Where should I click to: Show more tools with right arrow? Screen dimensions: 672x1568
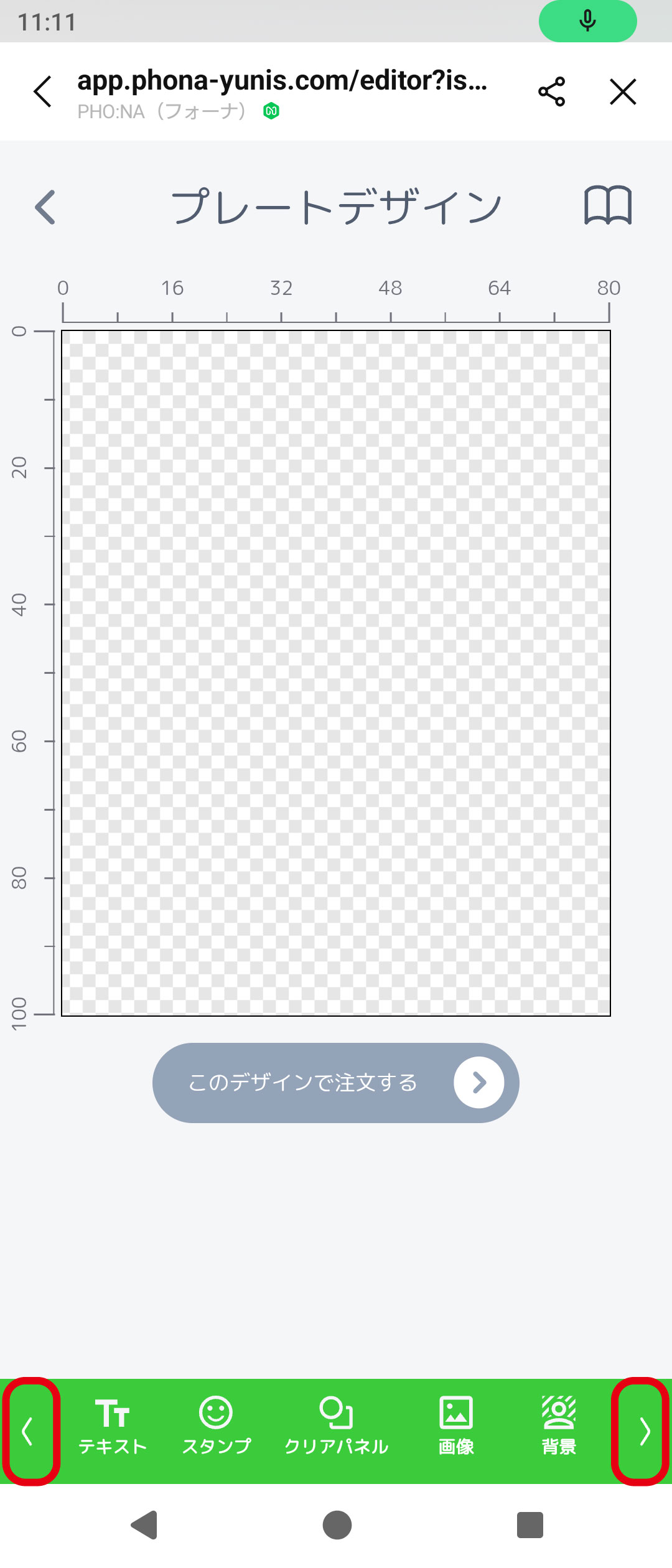[x=643, y=1431]
